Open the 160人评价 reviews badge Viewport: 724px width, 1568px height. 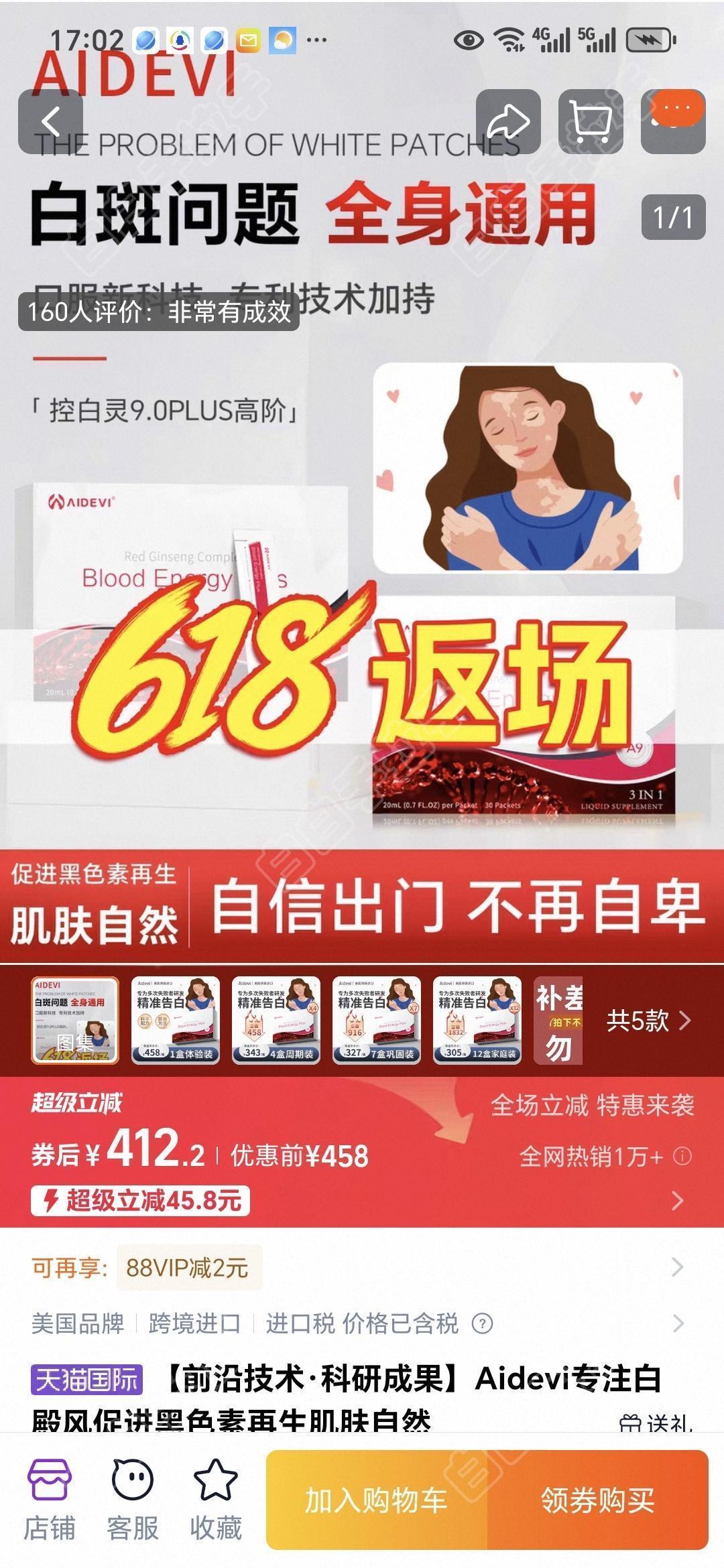[159, 312]
